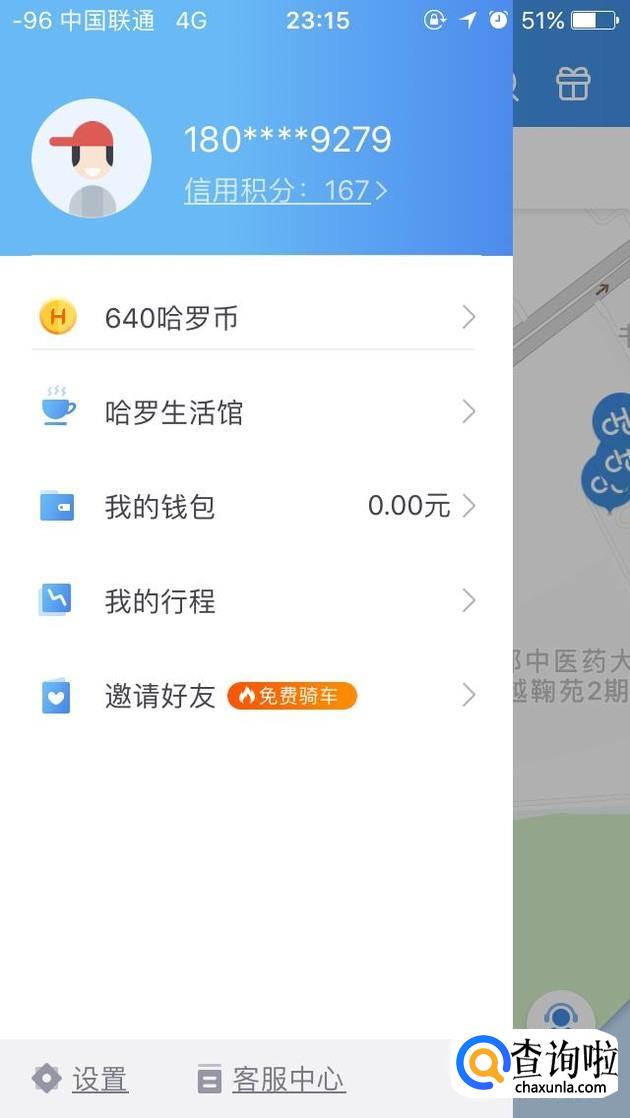Open 我的钱包 wallet
Viewport: 630px width, 1118px height.
(255, 507)
